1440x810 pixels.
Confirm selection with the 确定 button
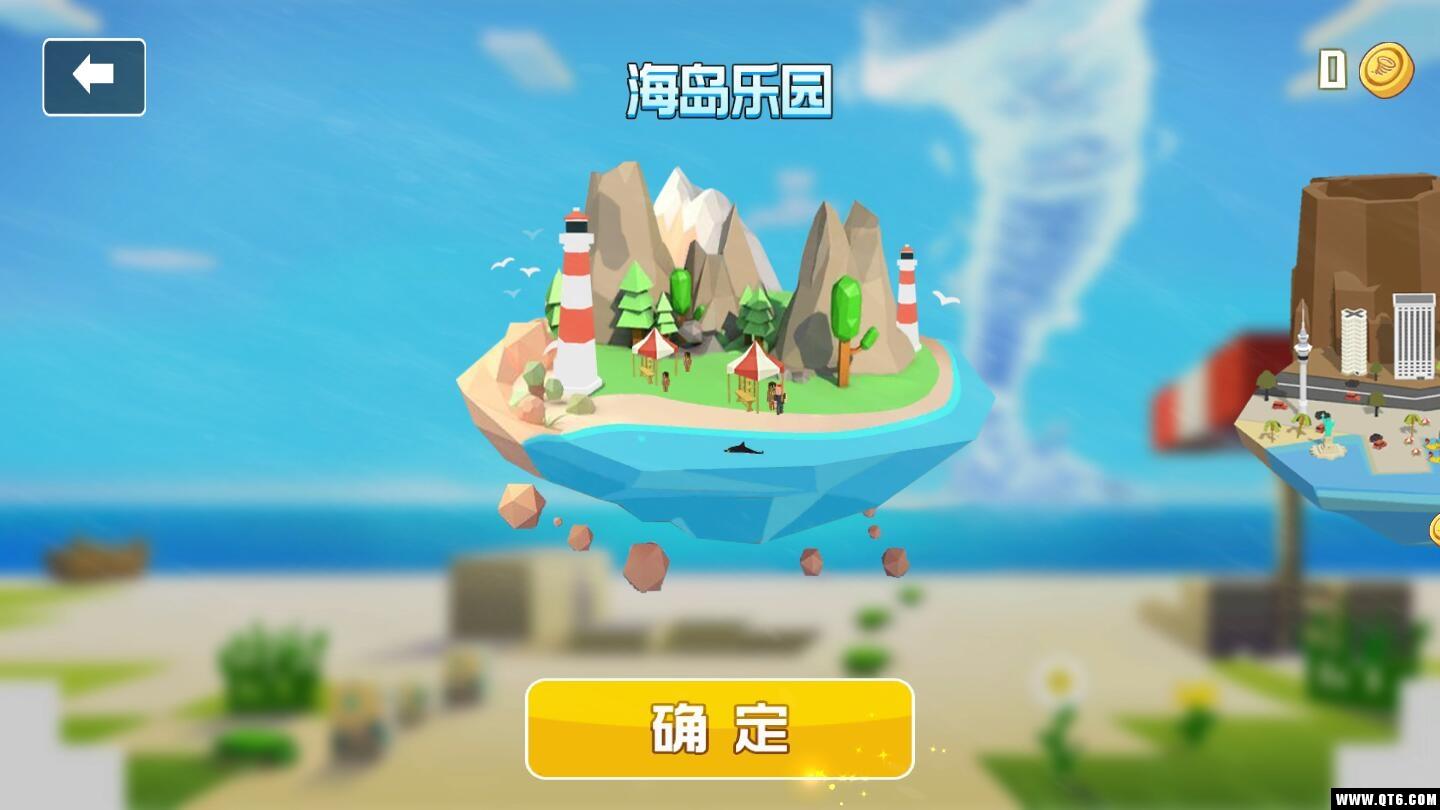click(720, 728)
